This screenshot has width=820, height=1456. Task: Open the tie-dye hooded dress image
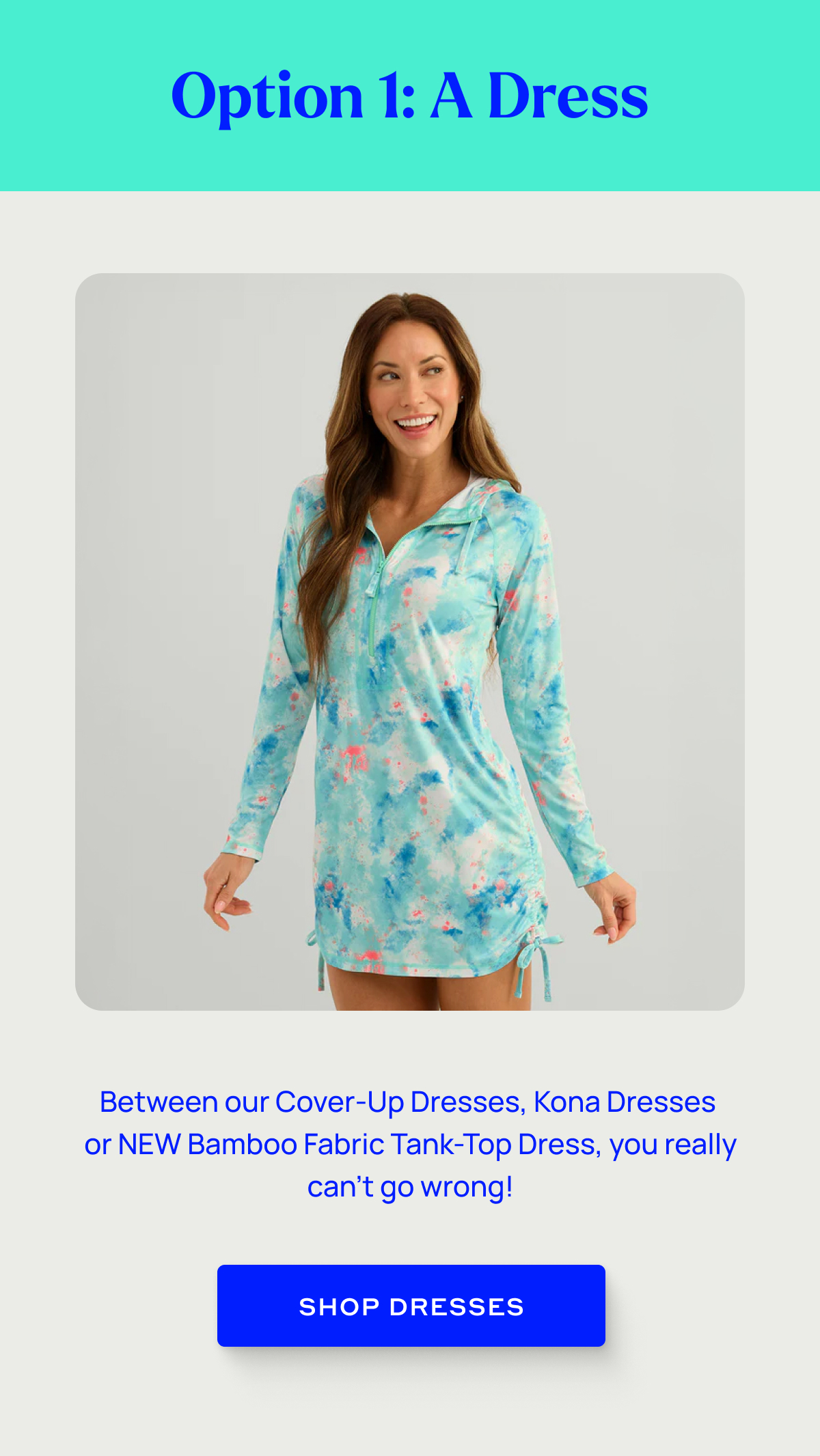point(410,642)
